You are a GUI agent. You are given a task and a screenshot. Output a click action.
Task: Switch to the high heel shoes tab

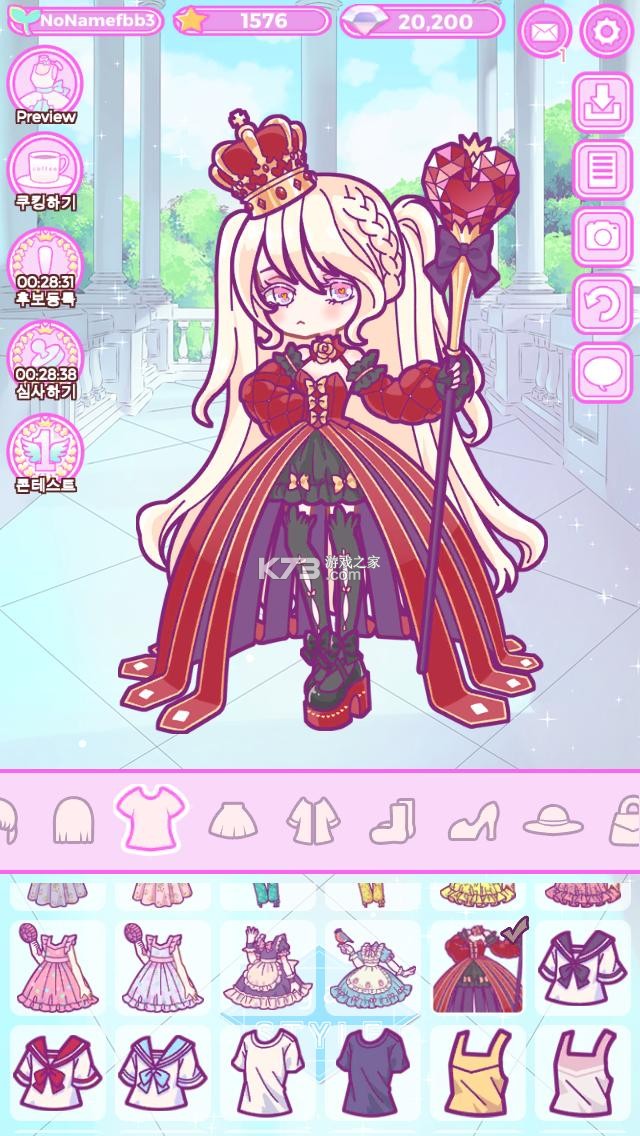coord(473,821)
